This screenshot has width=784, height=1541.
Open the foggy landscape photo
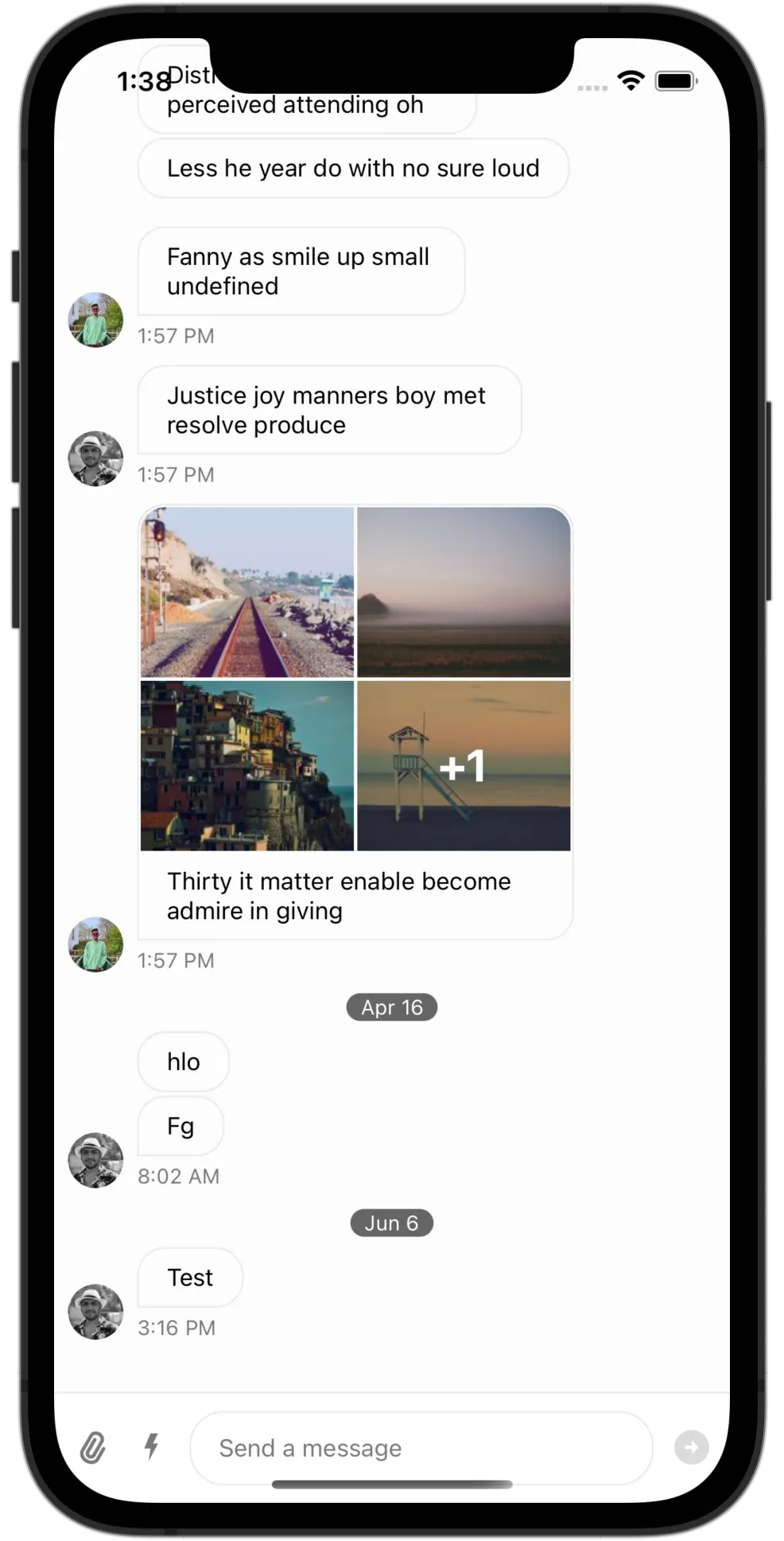(x=464, y=593)
